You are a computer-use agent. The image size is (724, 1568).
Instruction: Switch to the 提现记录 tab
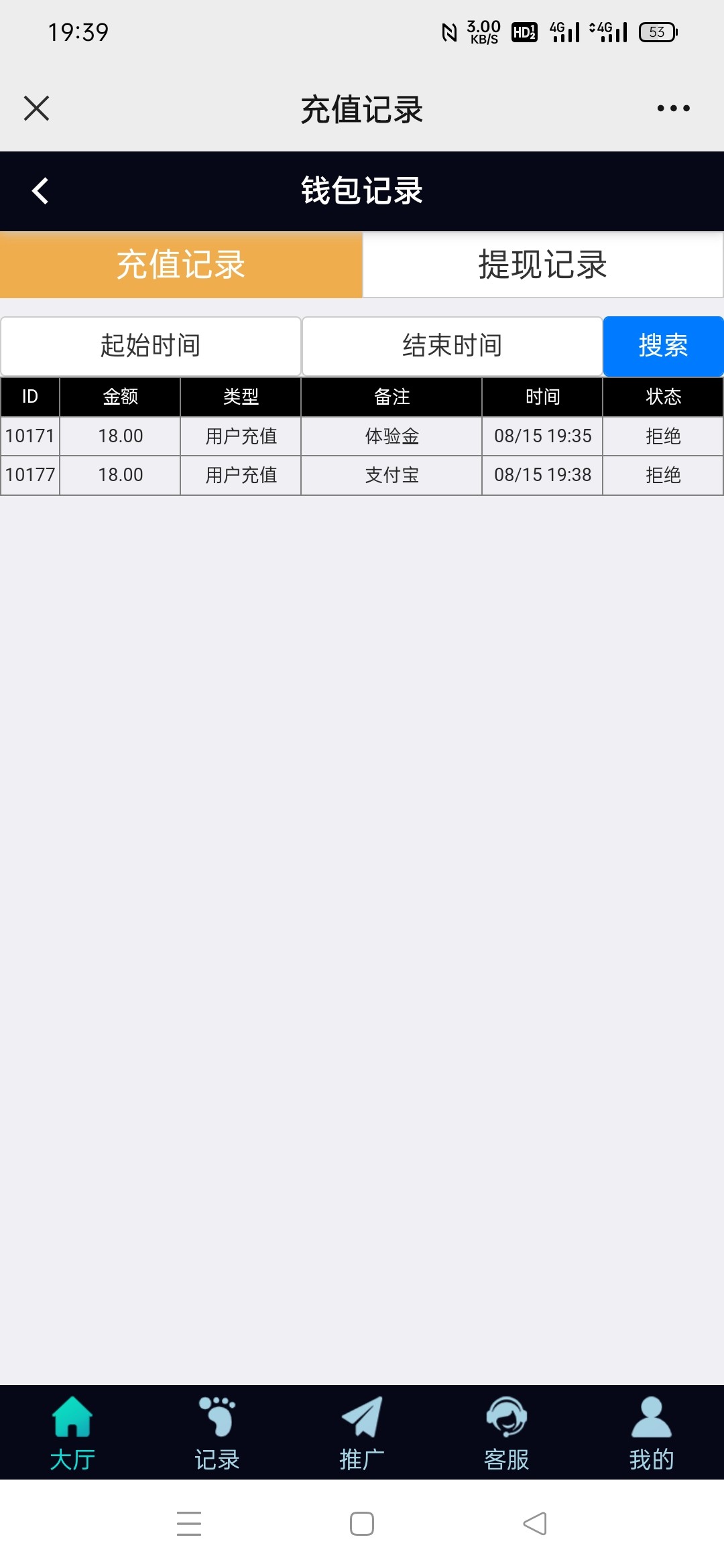point(543,265)
